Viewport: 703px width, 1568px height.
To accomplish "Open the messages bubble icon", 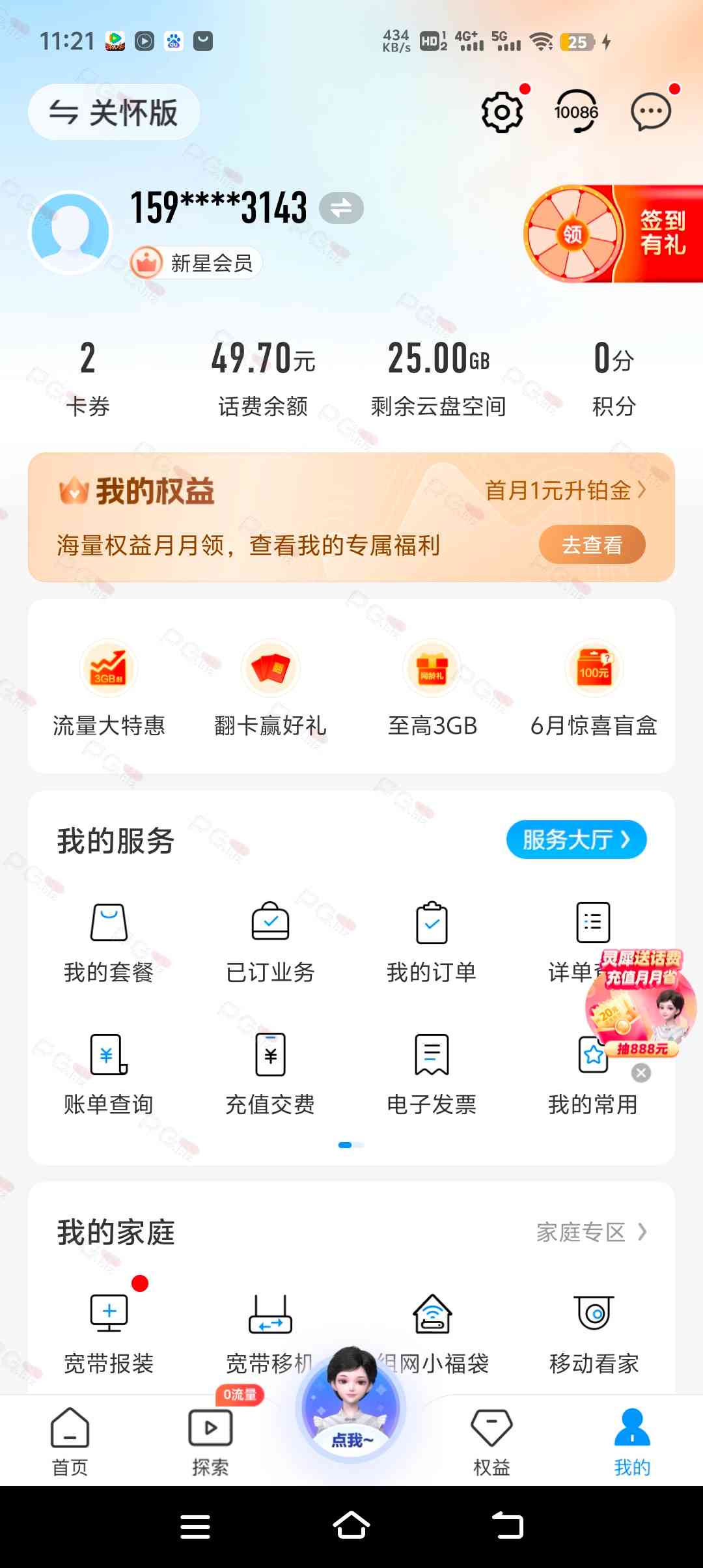I will pos(650,112).
